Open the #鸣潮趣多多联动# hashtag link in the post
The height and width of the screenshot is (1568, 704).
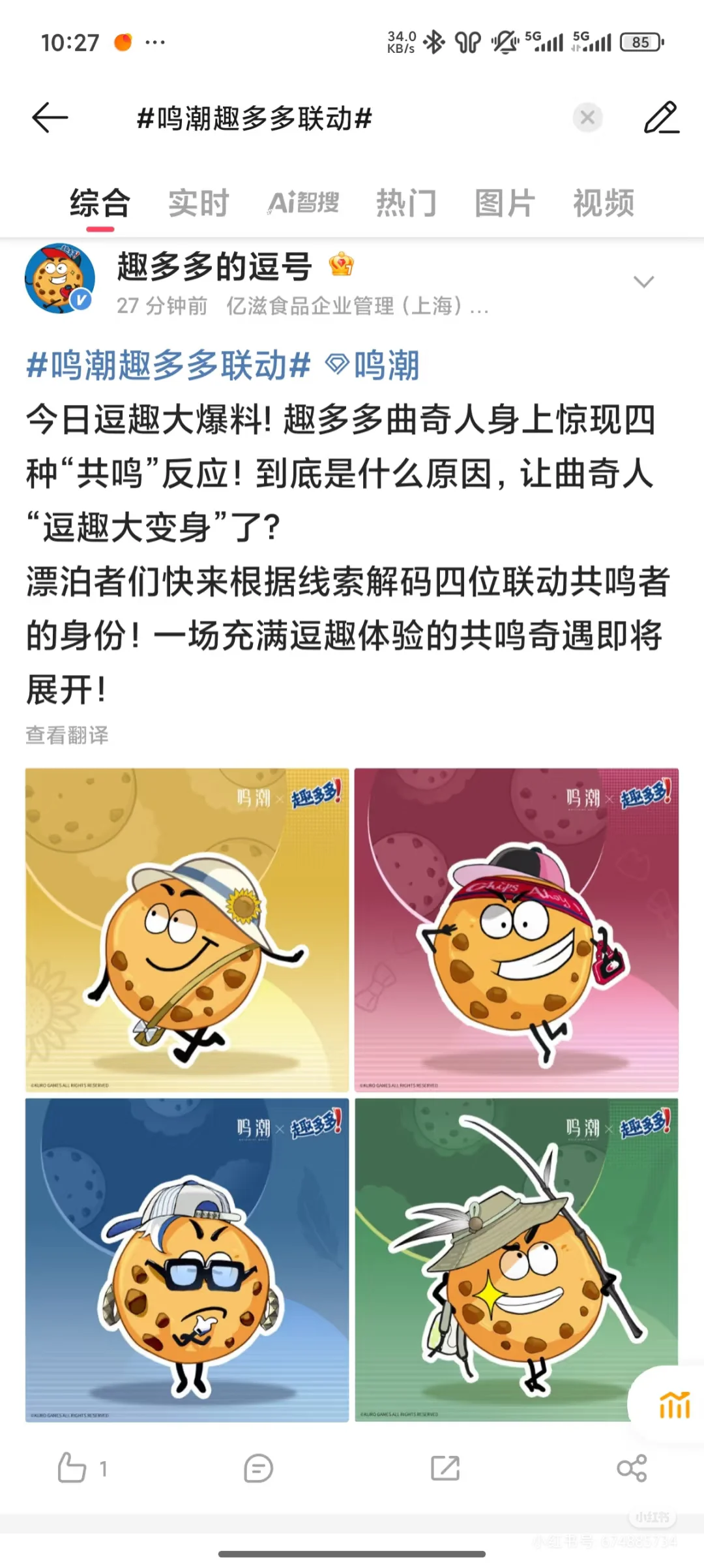pyautogui.click(x=168, y=365)
